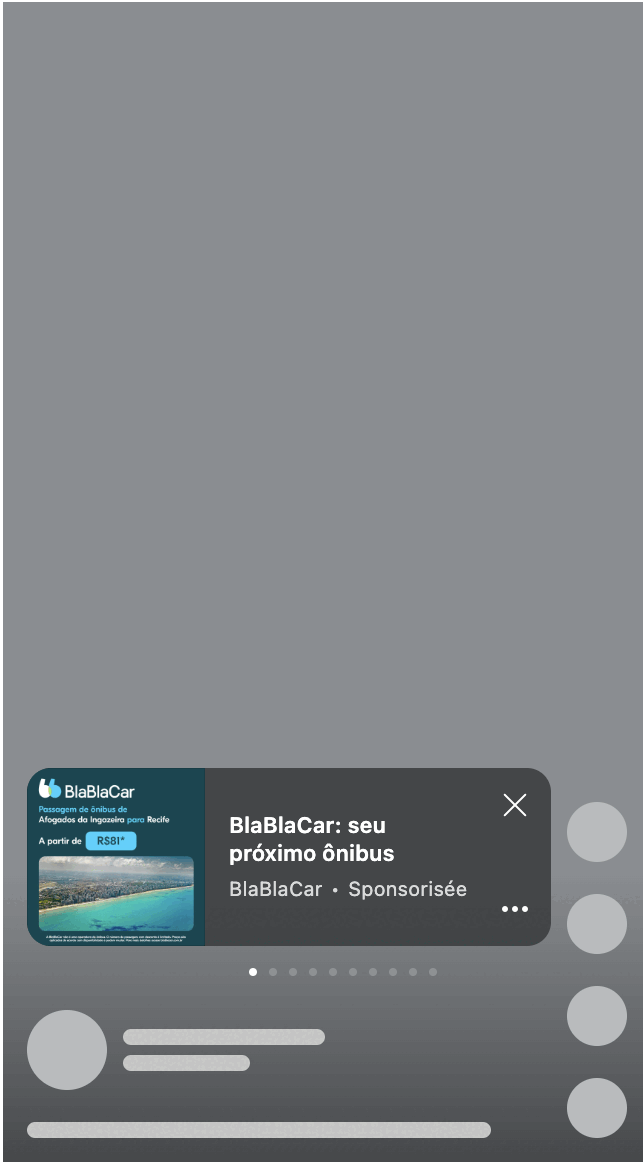This screenshot has width=644, height=1166.
Task: Open the three-dot menu on BlaBlaCar ad
Action: coord(515,909)
